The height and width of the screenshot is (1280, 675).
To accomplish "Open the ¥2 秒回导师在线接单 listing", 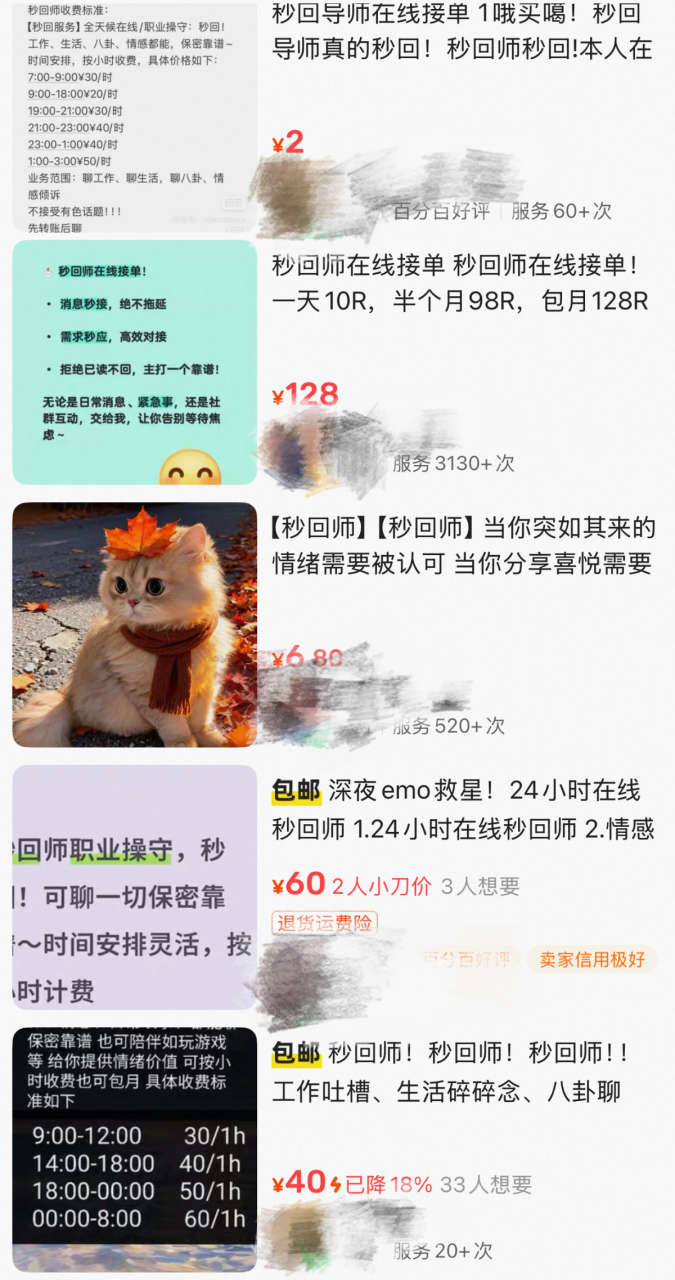I will 462,32.
